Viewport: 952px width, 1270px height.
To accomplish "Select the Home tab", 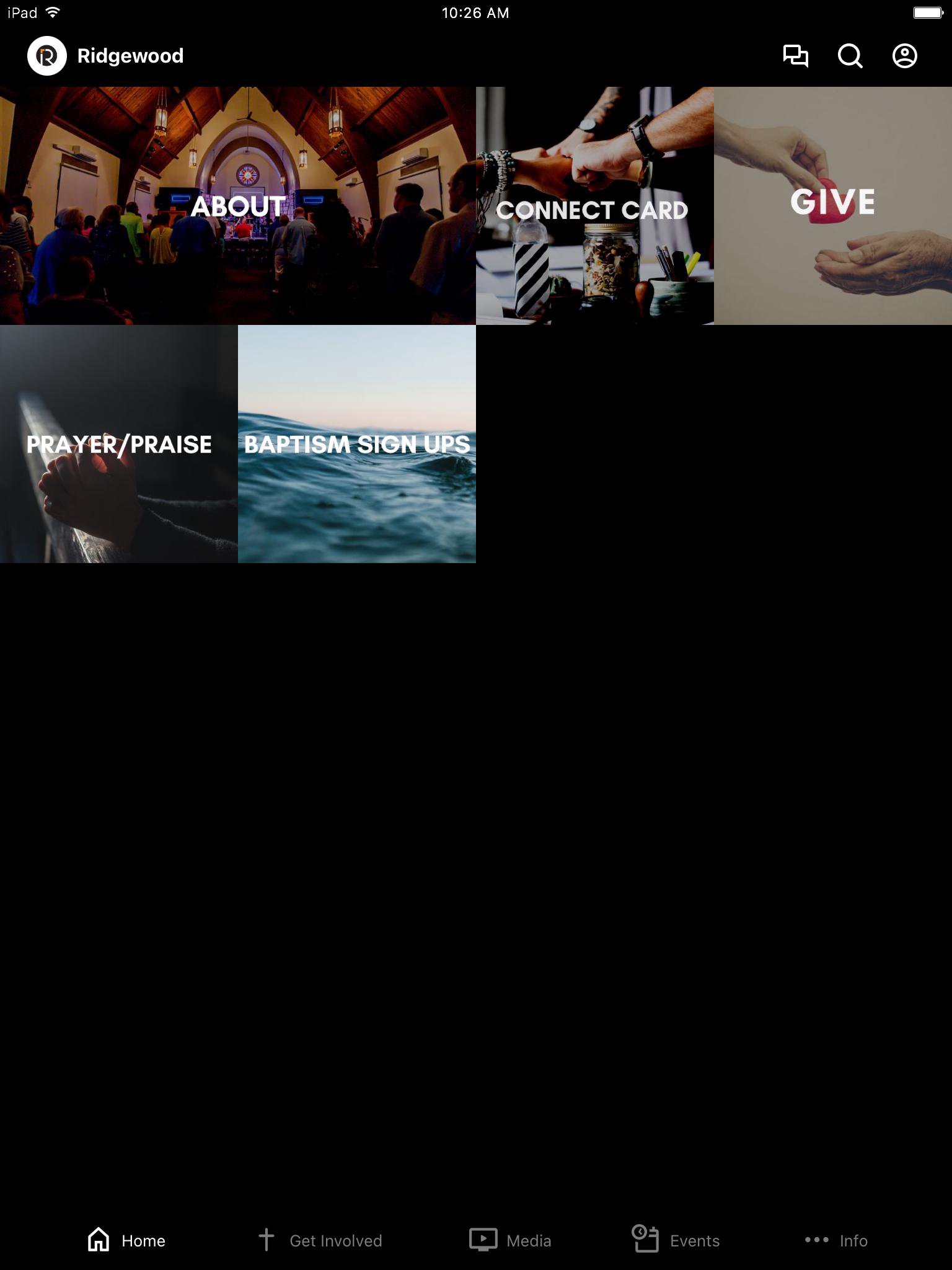I will tap(126, 1240).
